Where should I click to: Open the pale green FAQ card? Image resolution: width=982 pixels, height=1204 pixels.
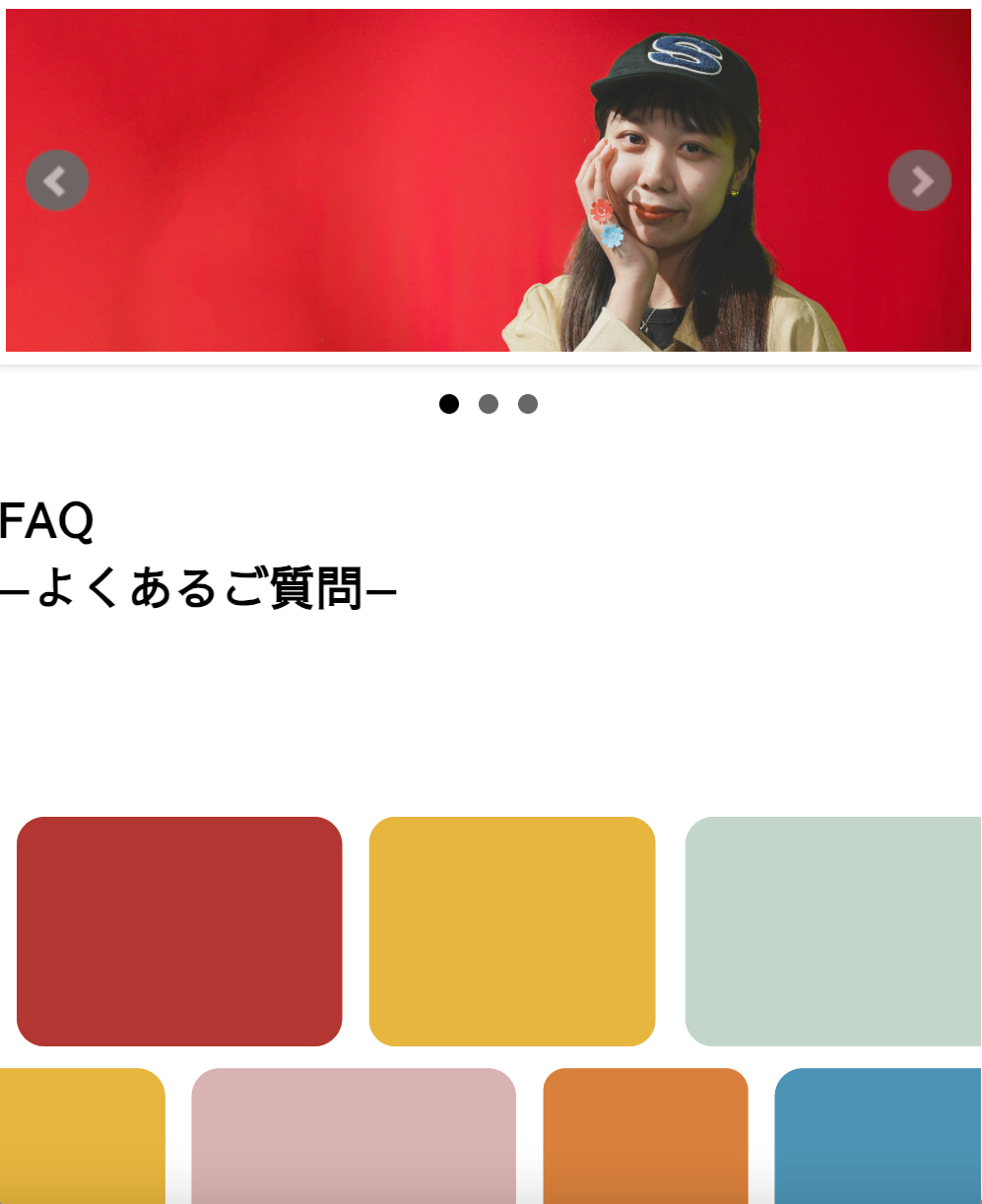[x=833, y=931]
